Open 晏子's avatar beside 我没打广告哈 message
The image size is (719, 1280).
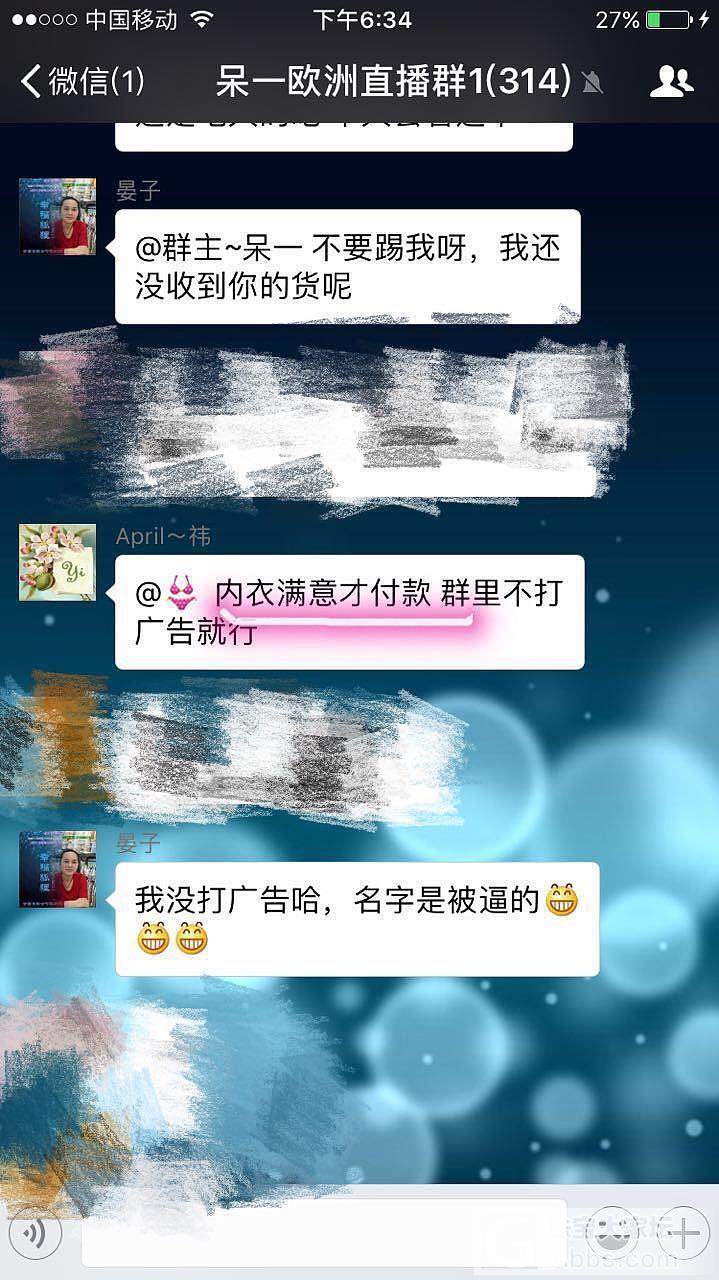57,869
